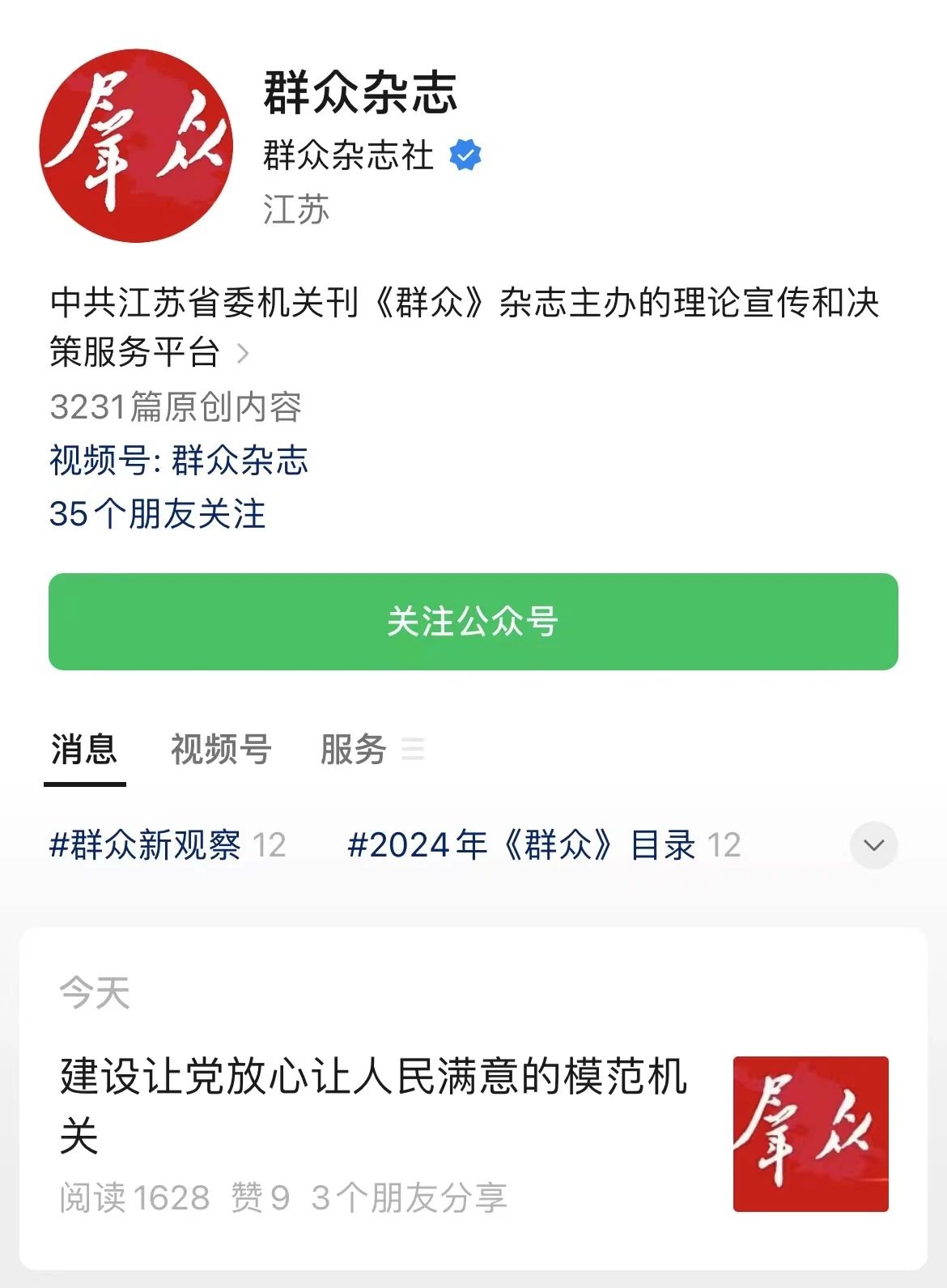Viewport: 947px width, 1288px height.
Task: Tap 关注公众号 to follow the account
Action: (473, 622)
